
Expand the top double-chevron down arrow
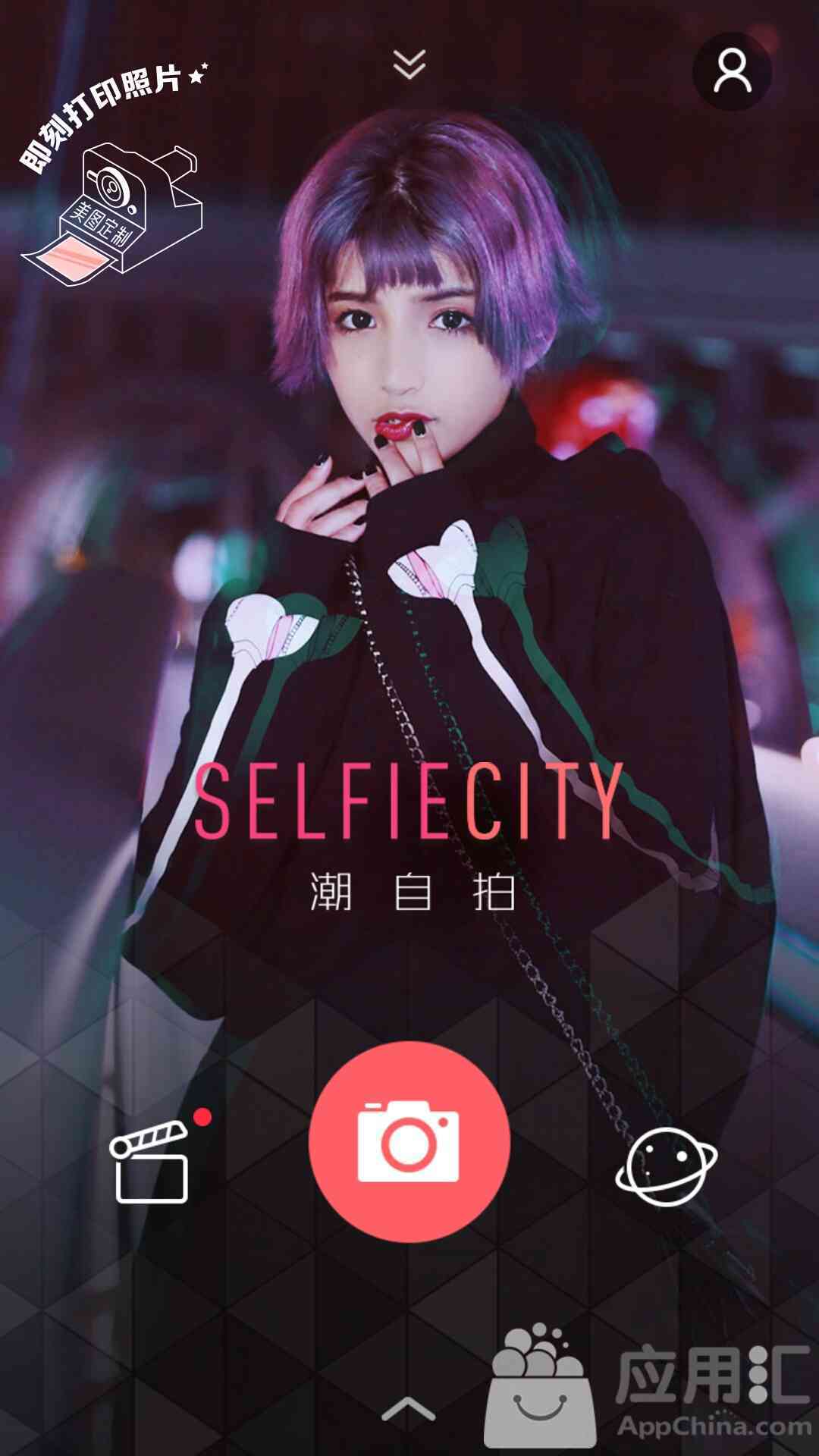pos(409,64)
